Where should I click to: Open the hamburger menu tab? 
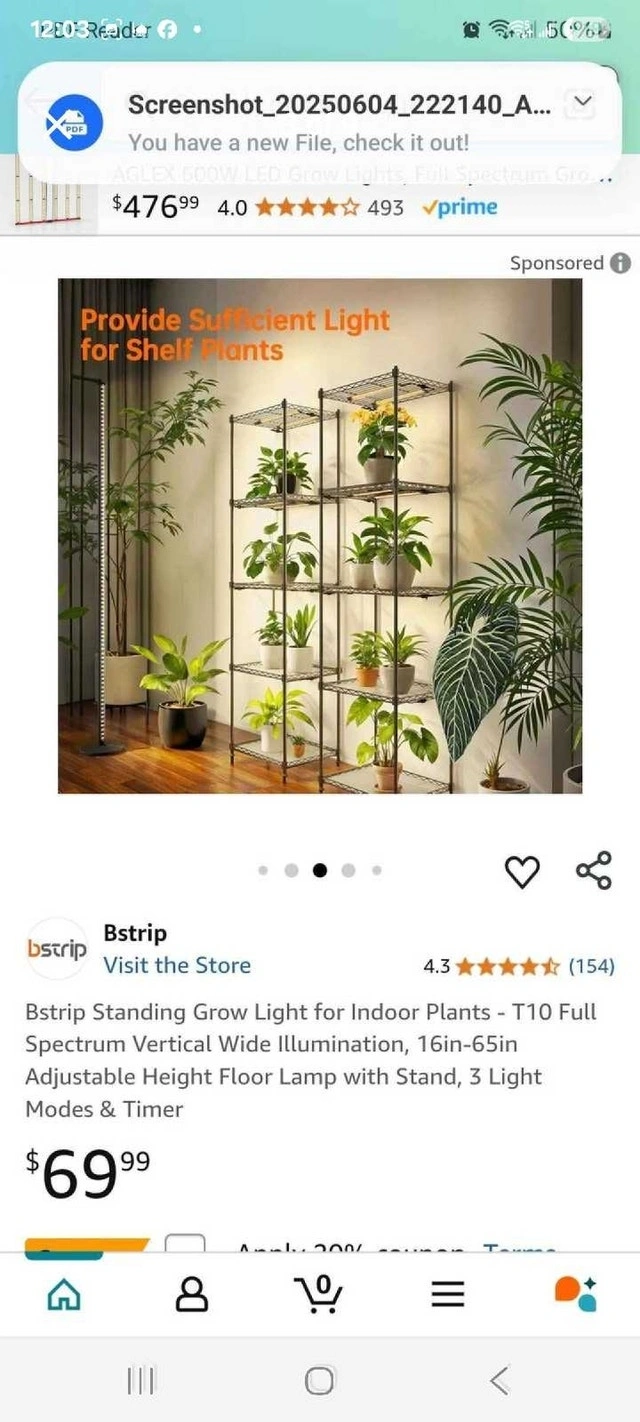tap(447, 1294)
